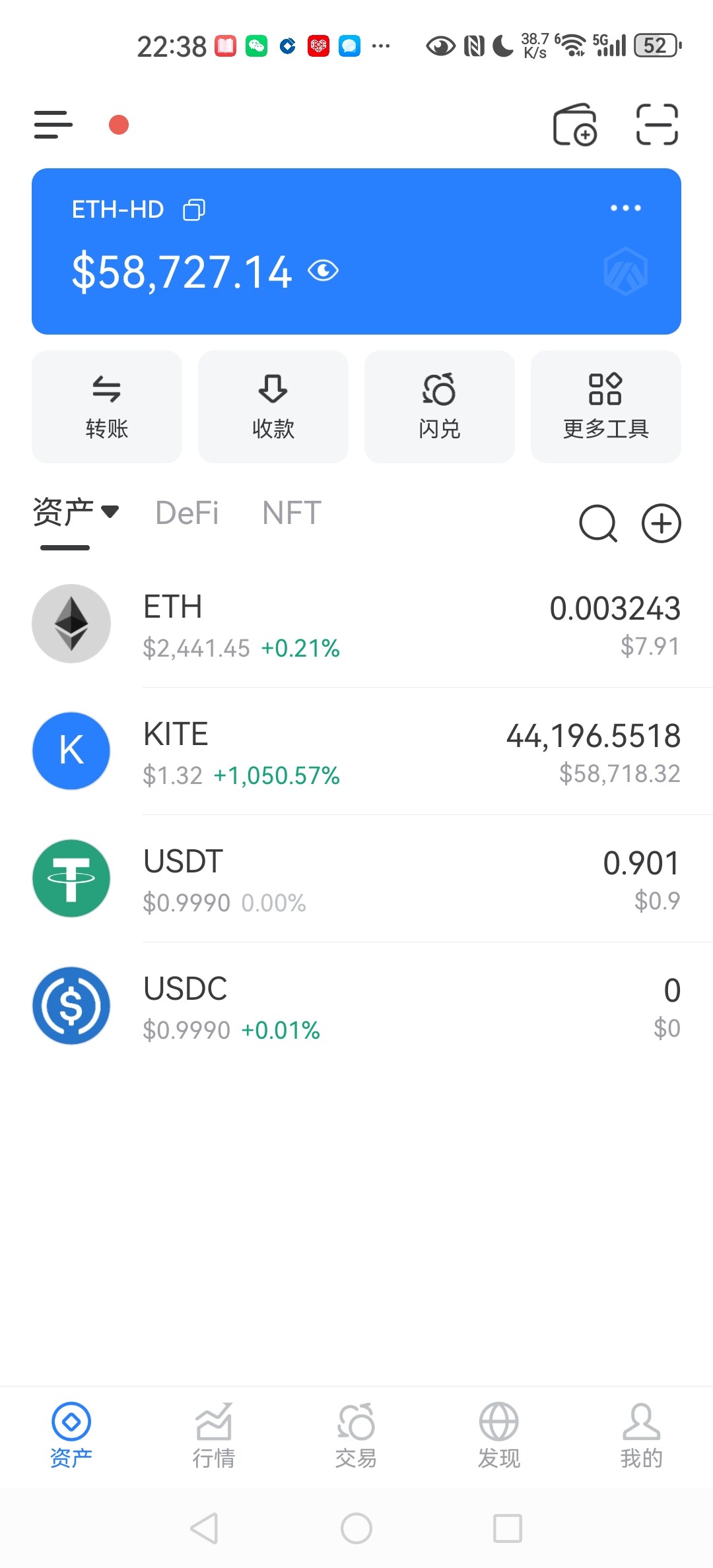
Task: Open 闪兑 flash swap
Action: [x=440, y=407]
